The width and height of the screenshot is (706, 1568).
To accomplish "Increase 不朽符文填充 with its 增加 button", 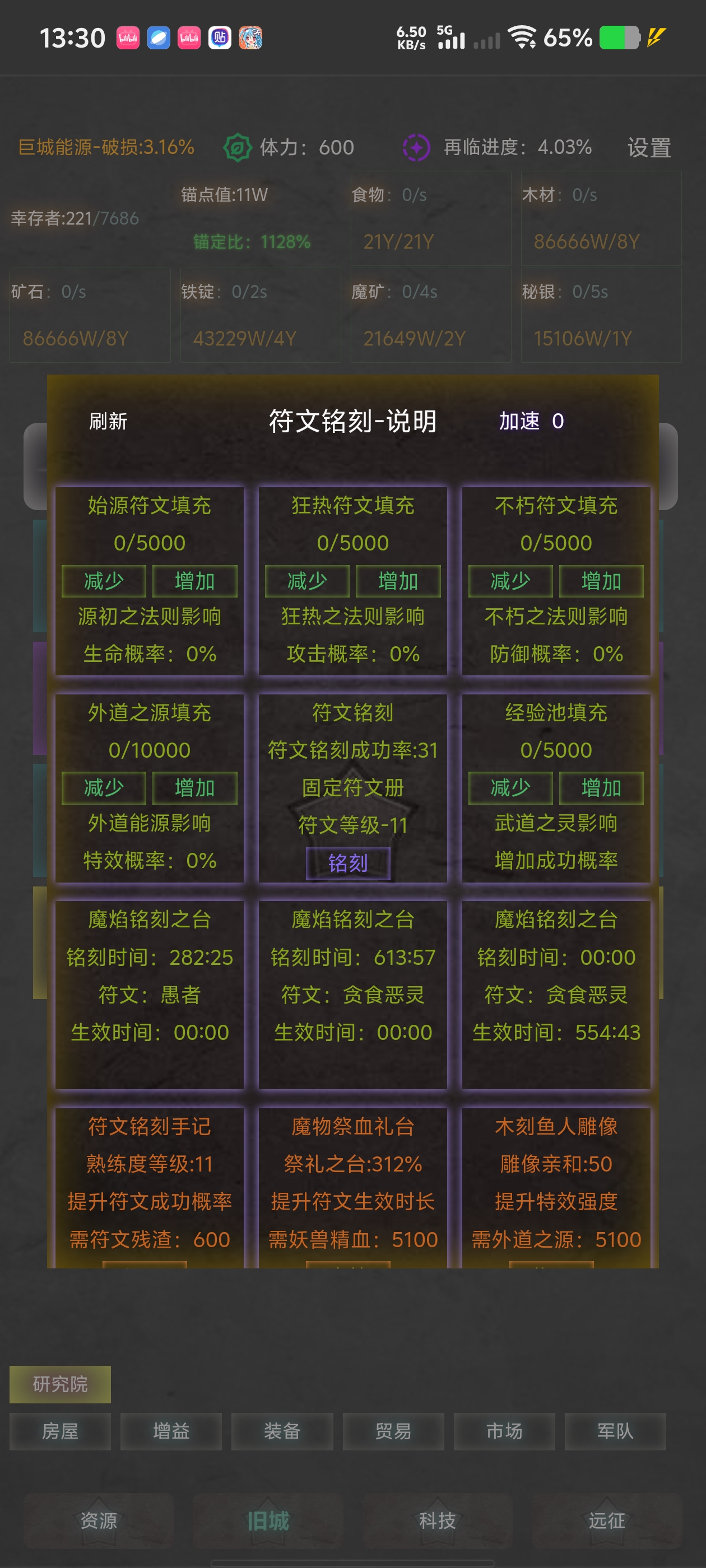I will pyautogui.click(x=601, y=581).
